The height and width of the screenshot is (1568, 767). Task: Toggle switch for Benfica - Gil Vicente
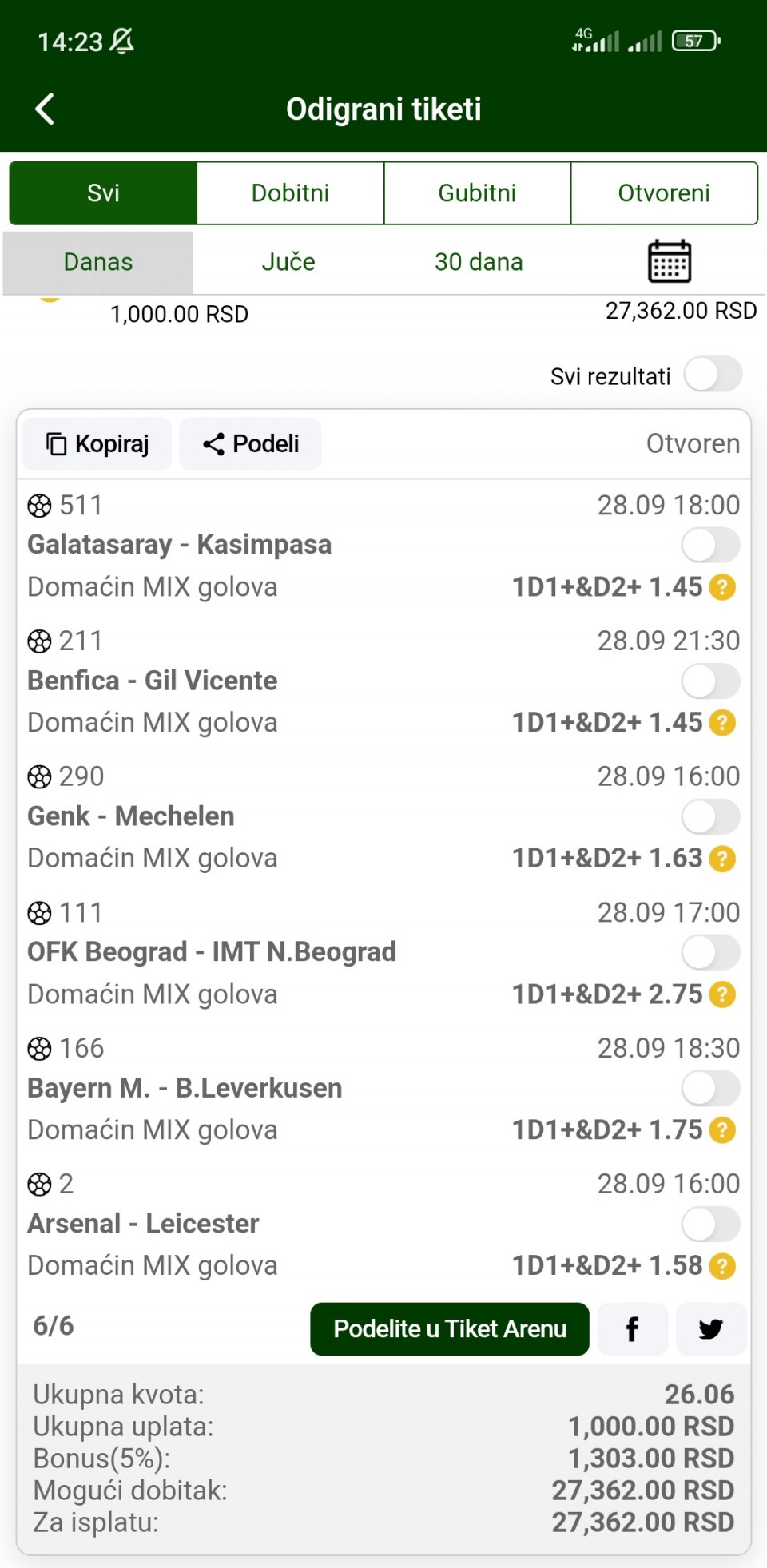[x=710, y=681]
